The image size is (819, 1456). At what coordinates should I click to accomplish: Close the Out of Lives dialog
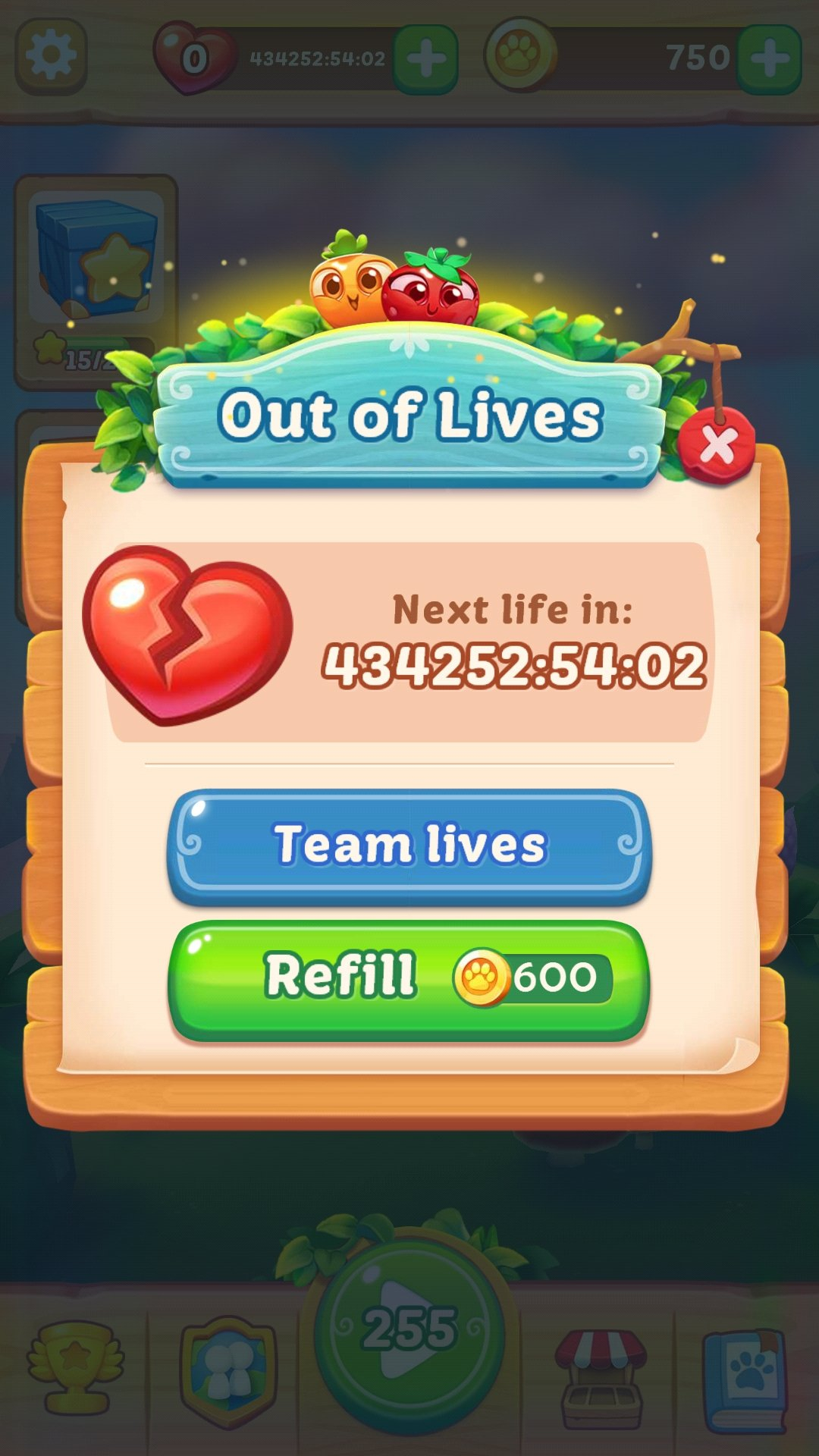click(x=717, y=444)
